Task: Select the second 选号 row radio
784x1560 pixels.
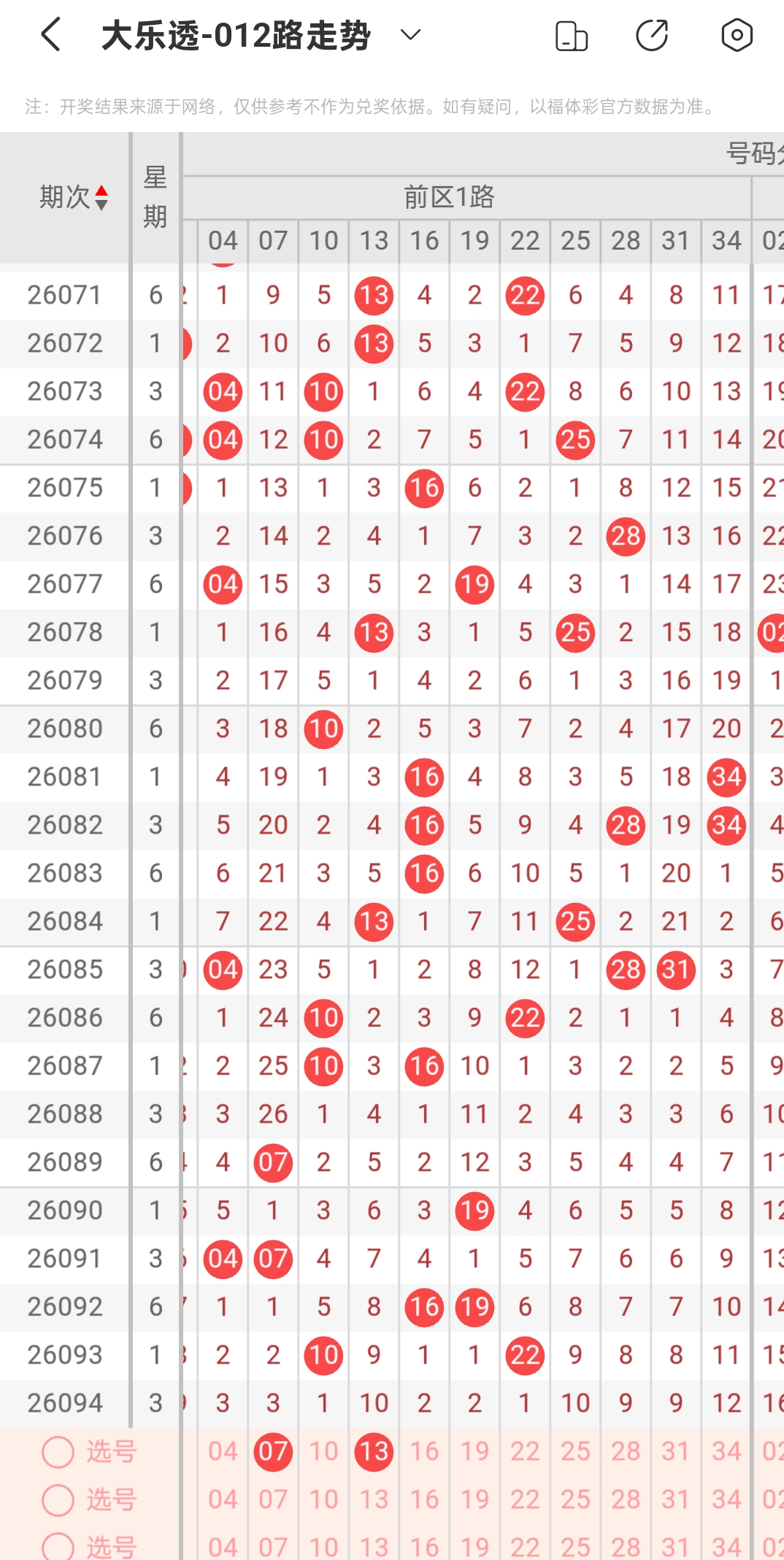Action: pyautogui.click(x=58, y=1500)
